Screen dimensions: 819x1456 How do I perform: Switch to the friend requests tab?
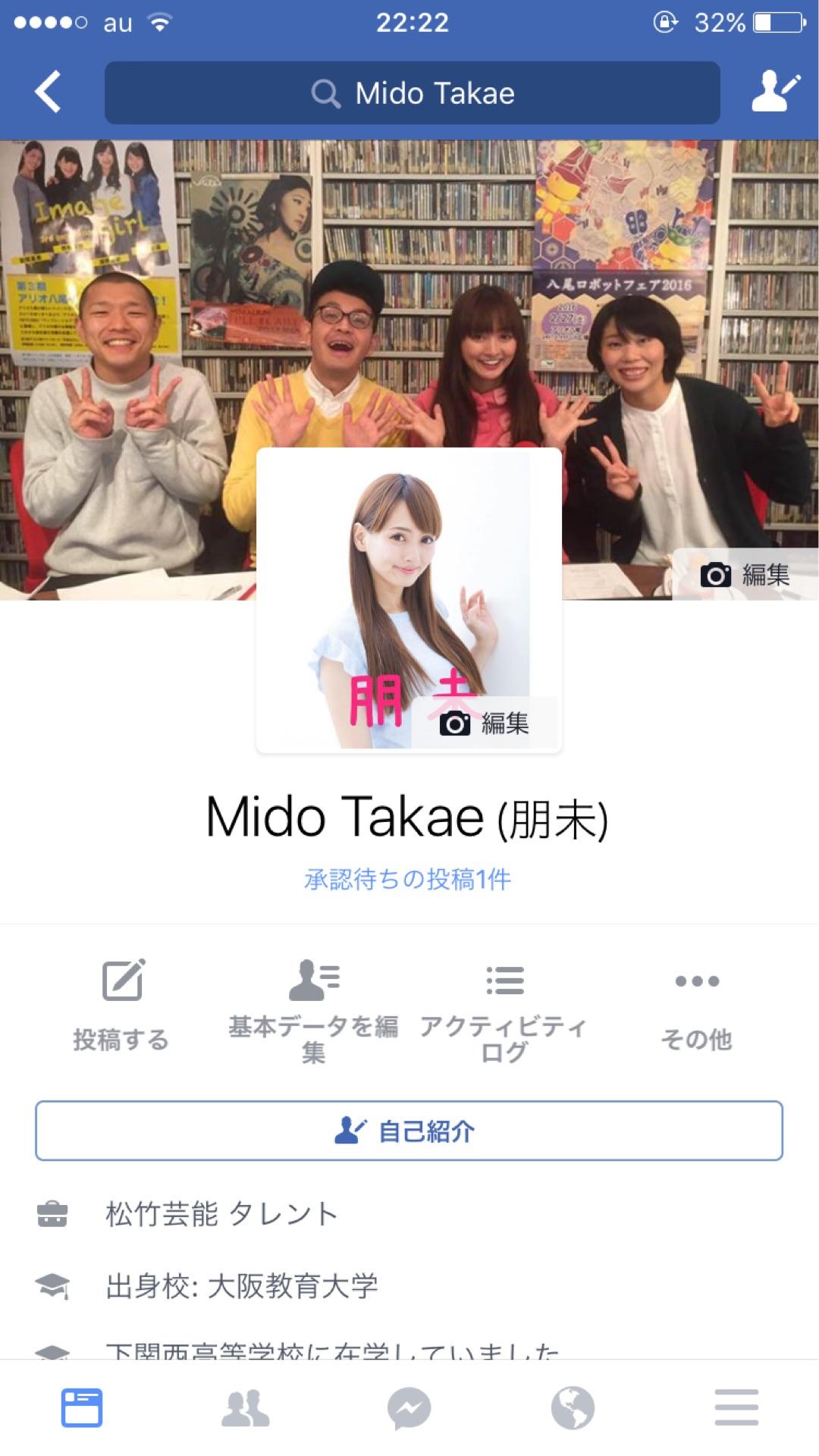(x=245, y=1408)
